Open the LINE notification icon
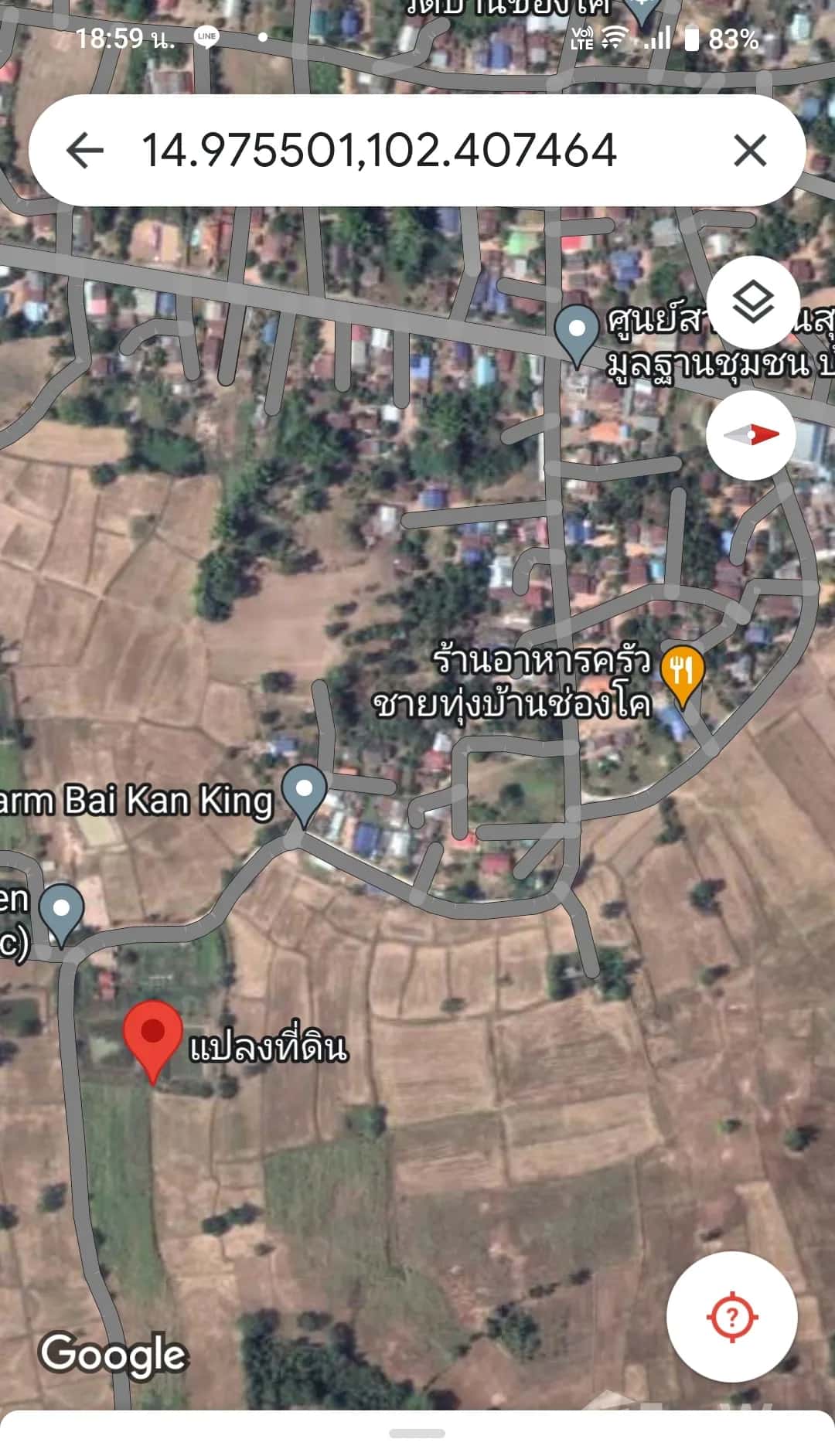The width and height of the screenshot is (835, 1456). (x=206, y=36)
